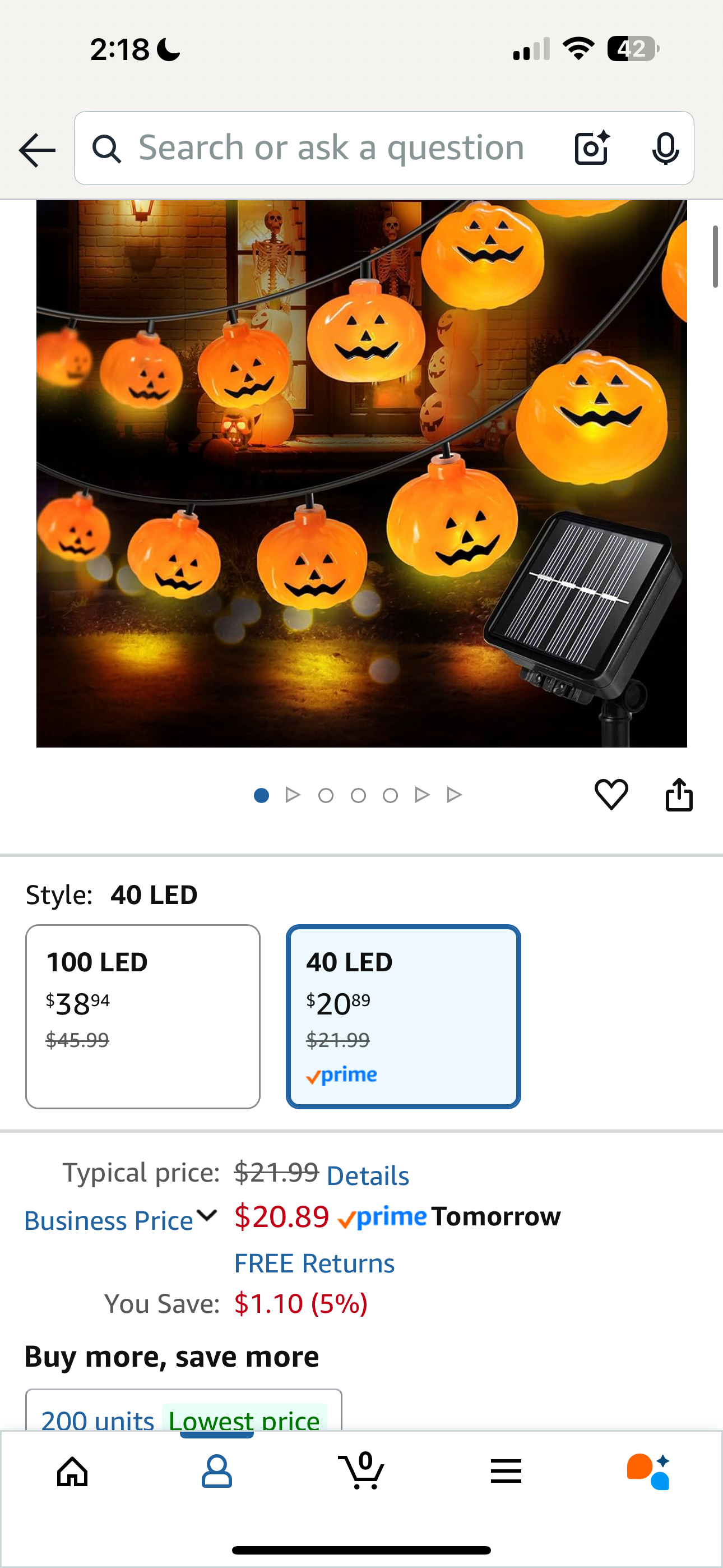The image size is (723, 1568).
Task: Expand the Business Price dropdown
Action: 121,1220
